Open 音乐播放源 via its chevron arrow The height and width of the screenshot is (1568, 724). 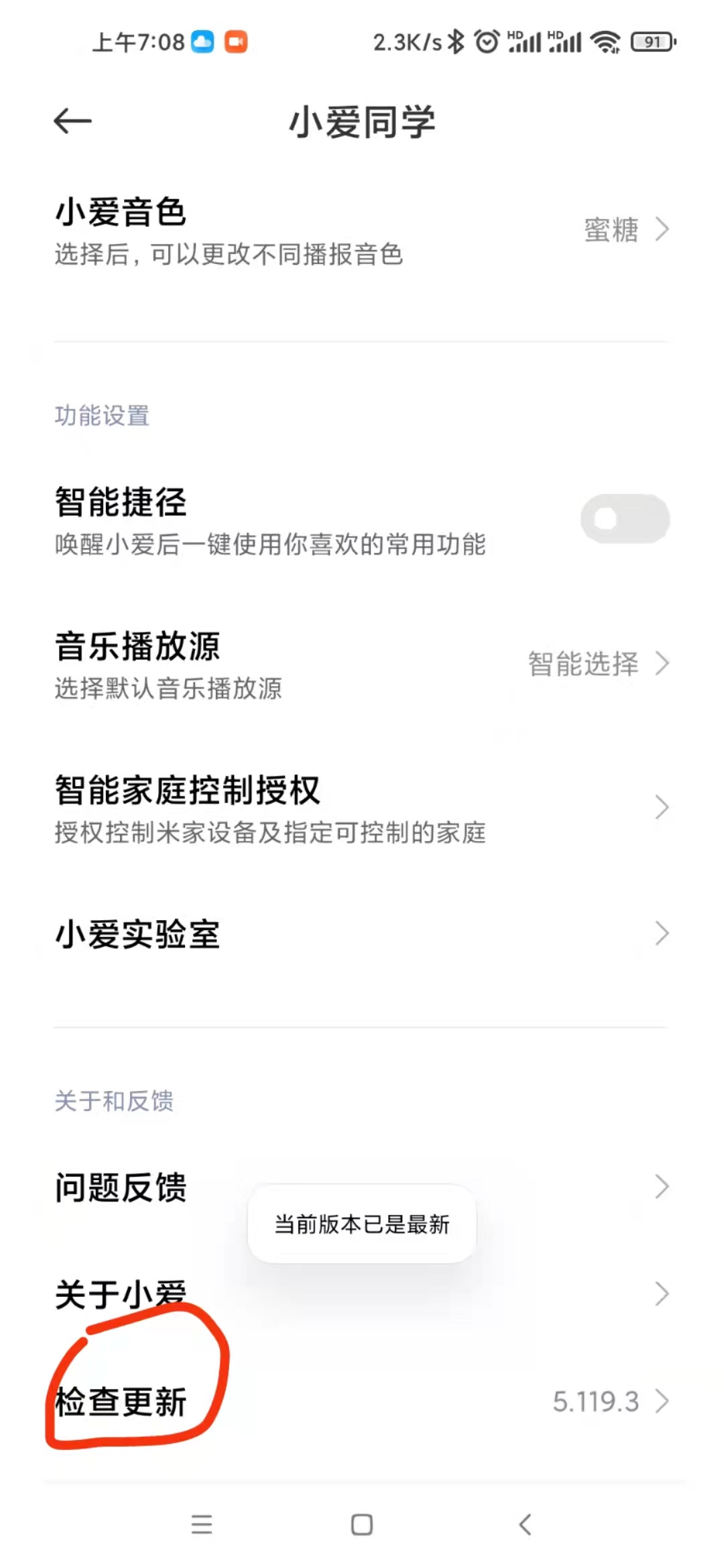pyautogui.click(x=662, y=663)
